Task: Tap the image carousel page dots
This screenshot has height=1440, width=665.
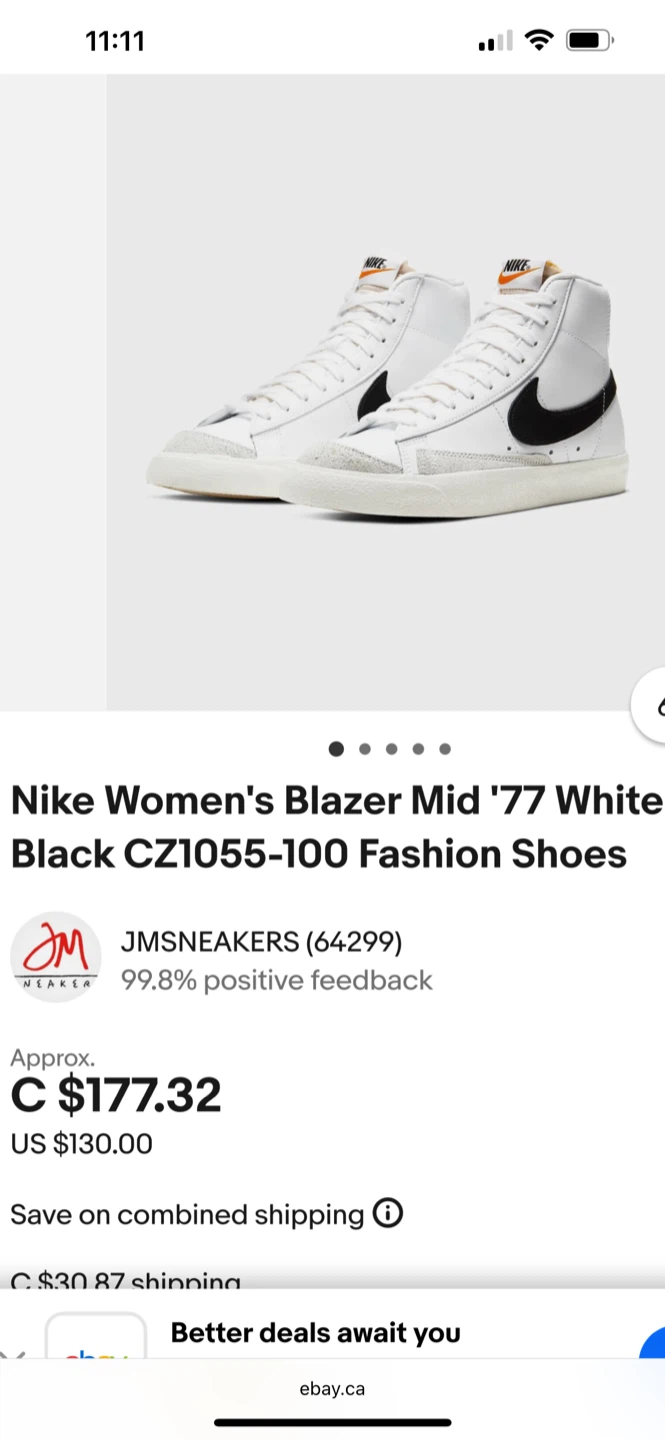Action: click(390, 749)
